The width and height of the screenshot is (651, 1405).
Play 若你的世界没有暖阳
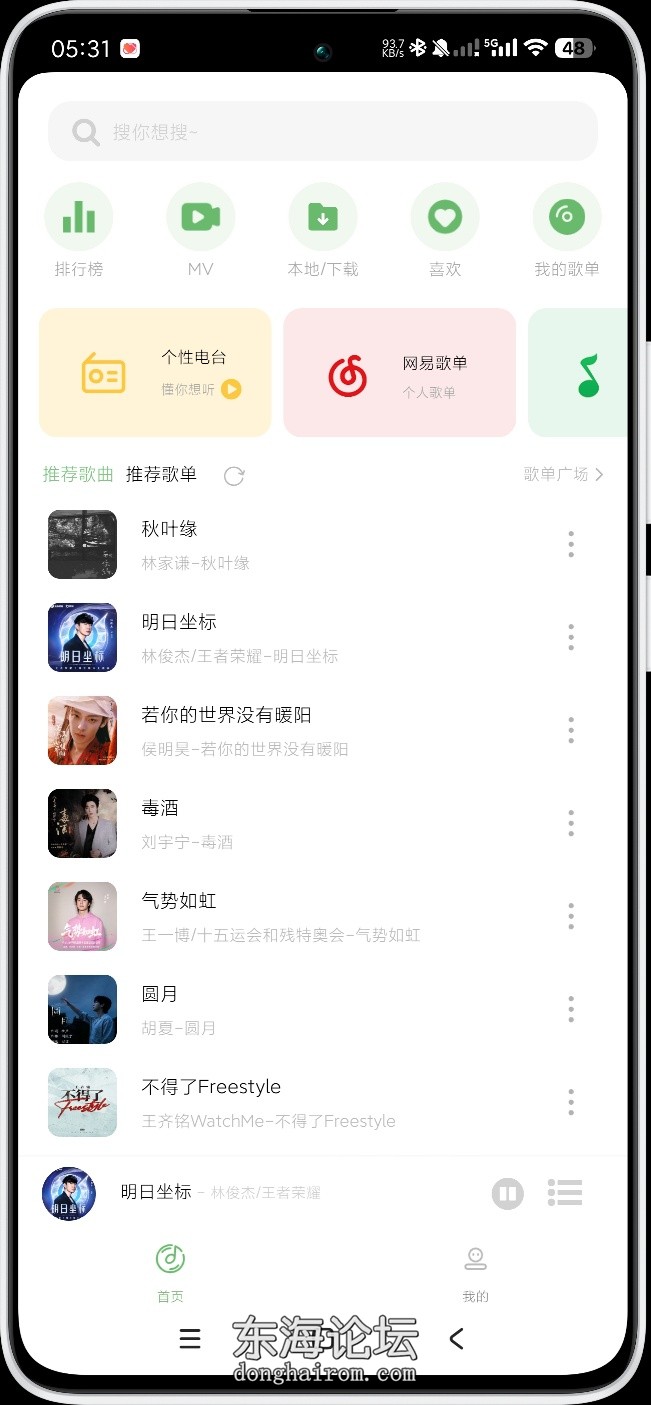click(x=300, y=730)
